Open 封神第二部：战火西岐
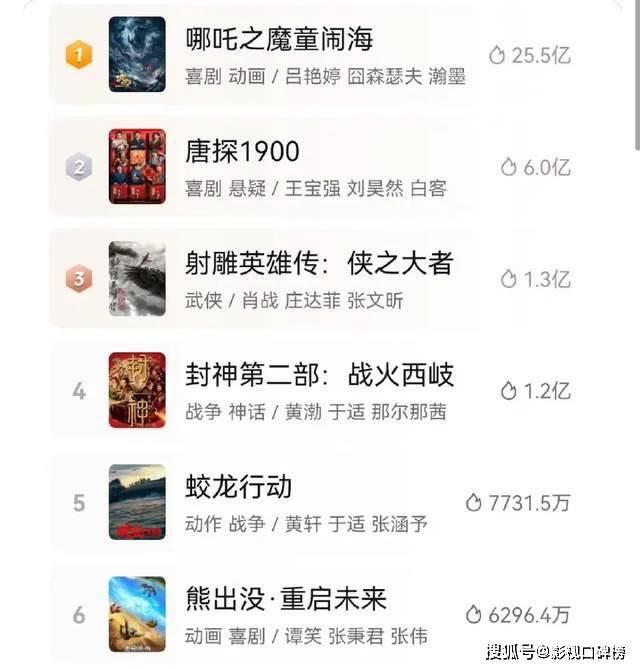 pyautogui.click(x=320, y=375)
